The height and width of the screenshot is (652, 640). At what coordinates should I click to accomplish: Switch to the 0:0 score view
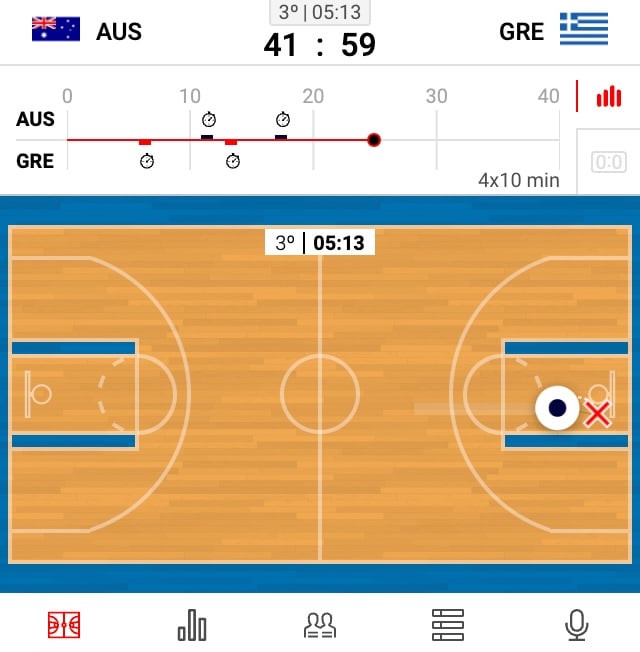click(x=608, y=162)
